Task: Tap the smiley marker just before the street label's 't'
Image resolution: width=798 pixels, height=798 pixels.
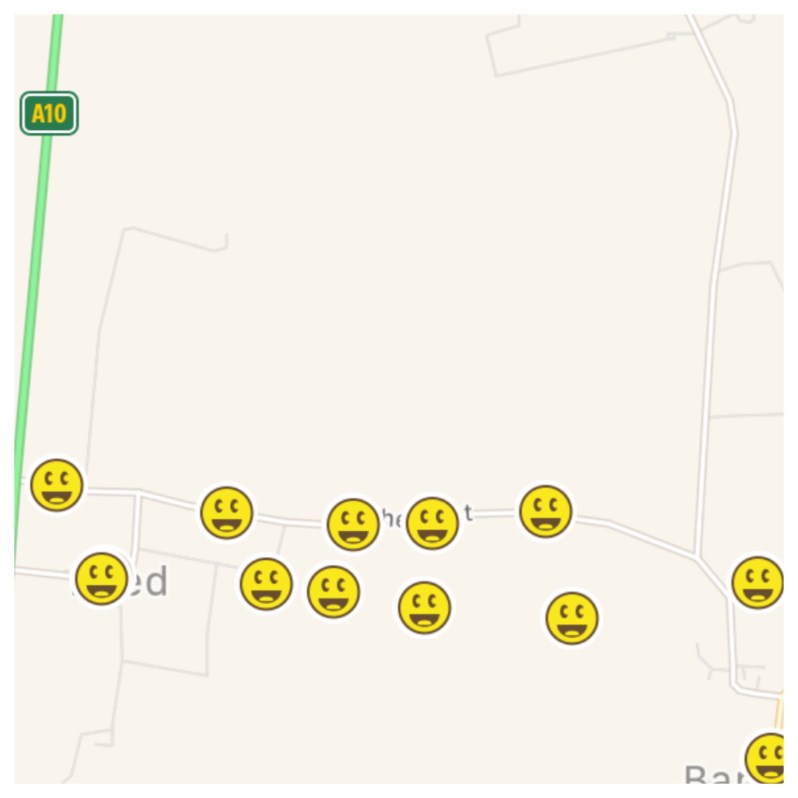Action: [x=432, y=523]
